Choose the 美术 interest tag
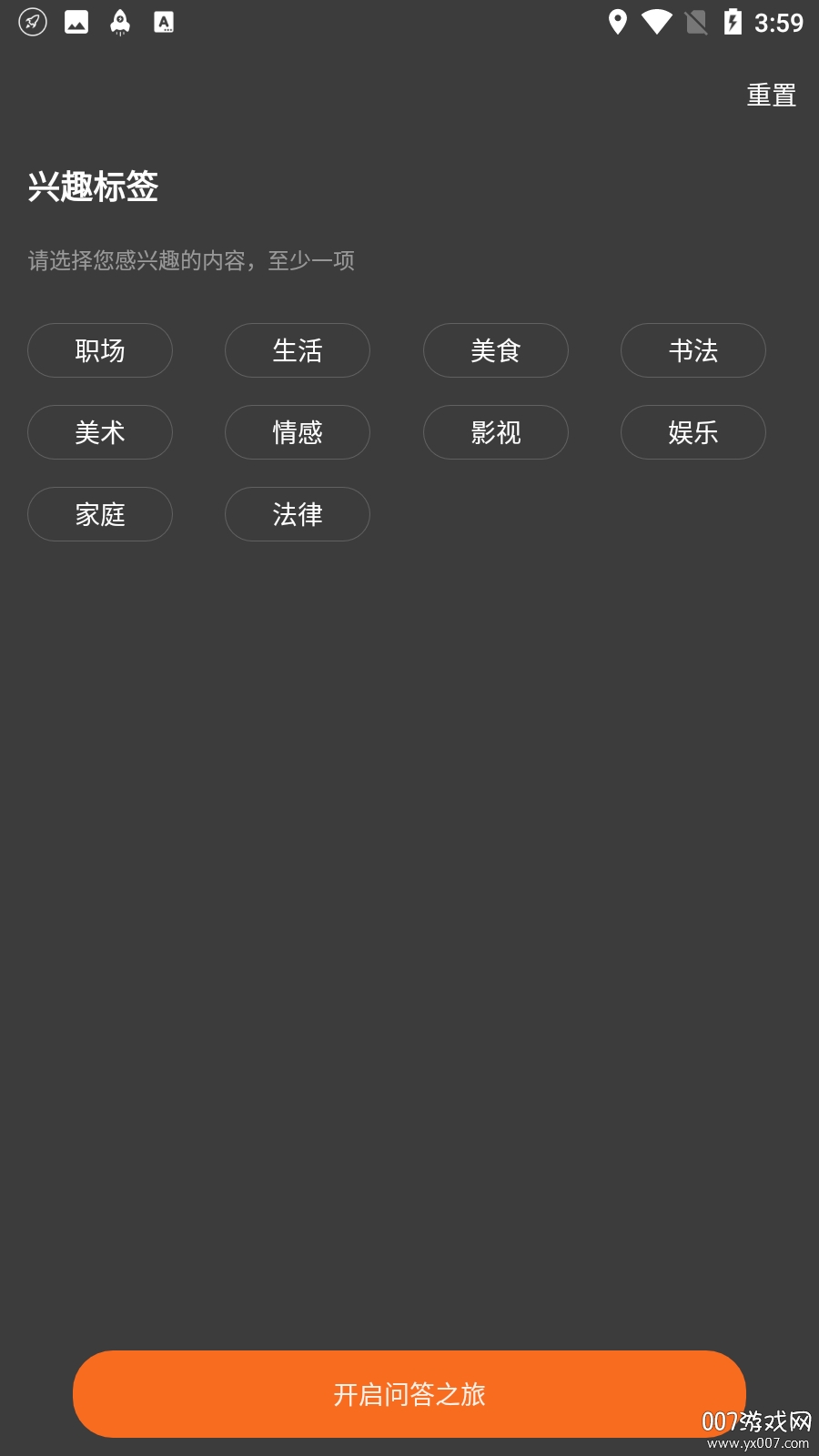This screenshot has width=819, height=1456. 100,432
